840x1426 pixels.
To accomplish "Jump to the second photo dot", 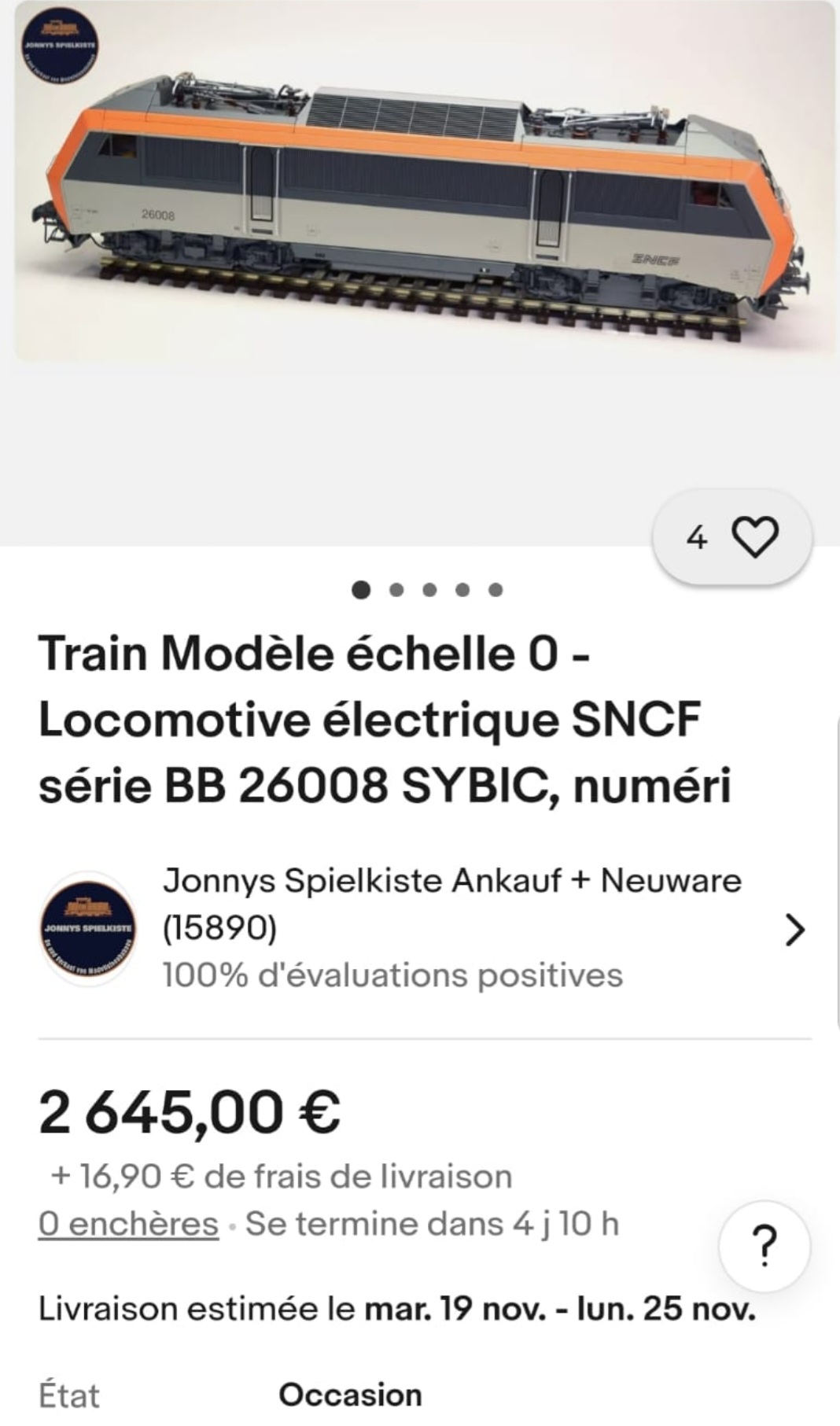I will point(396,589).
